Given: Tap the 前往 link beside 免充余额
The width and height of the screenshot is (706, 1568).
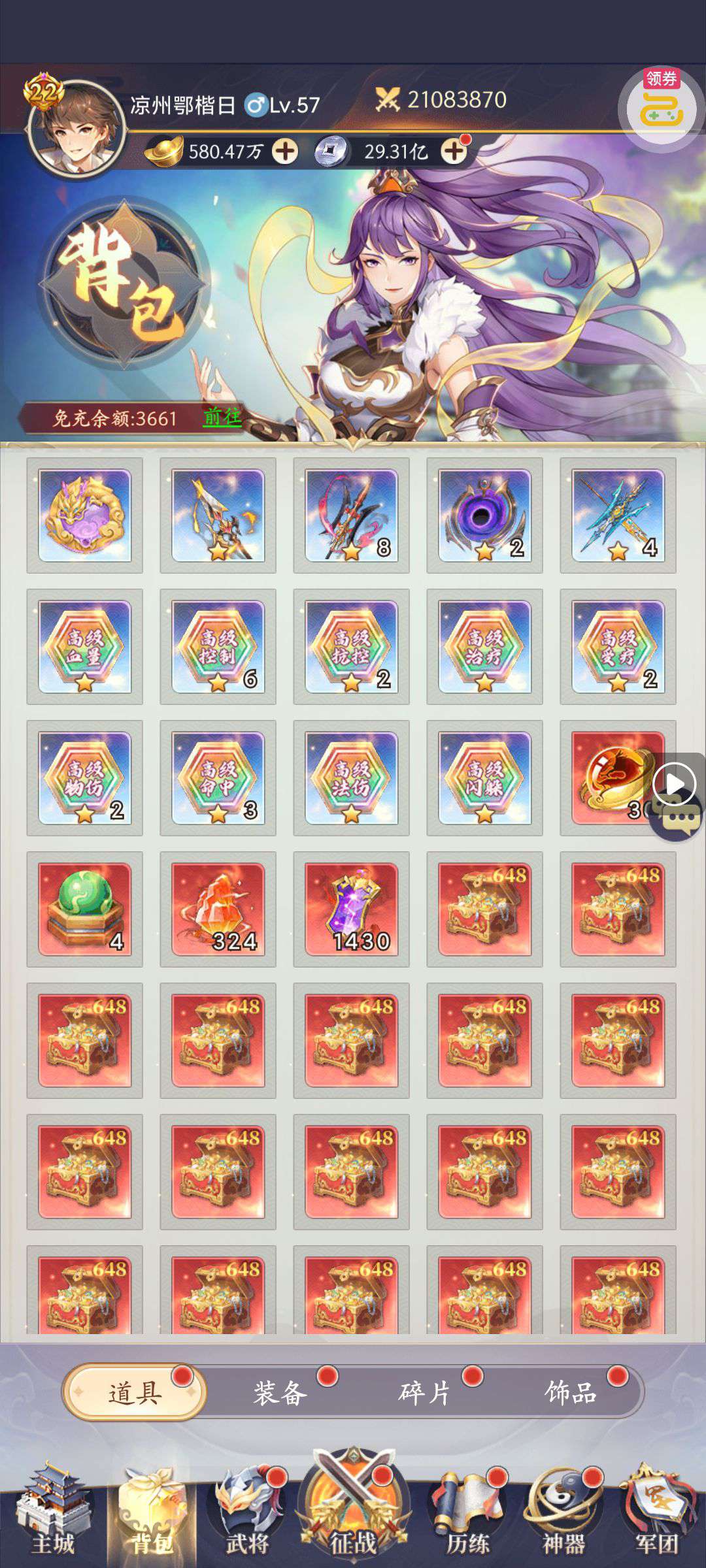Looking at the screenshot, I should coord(222,417).
